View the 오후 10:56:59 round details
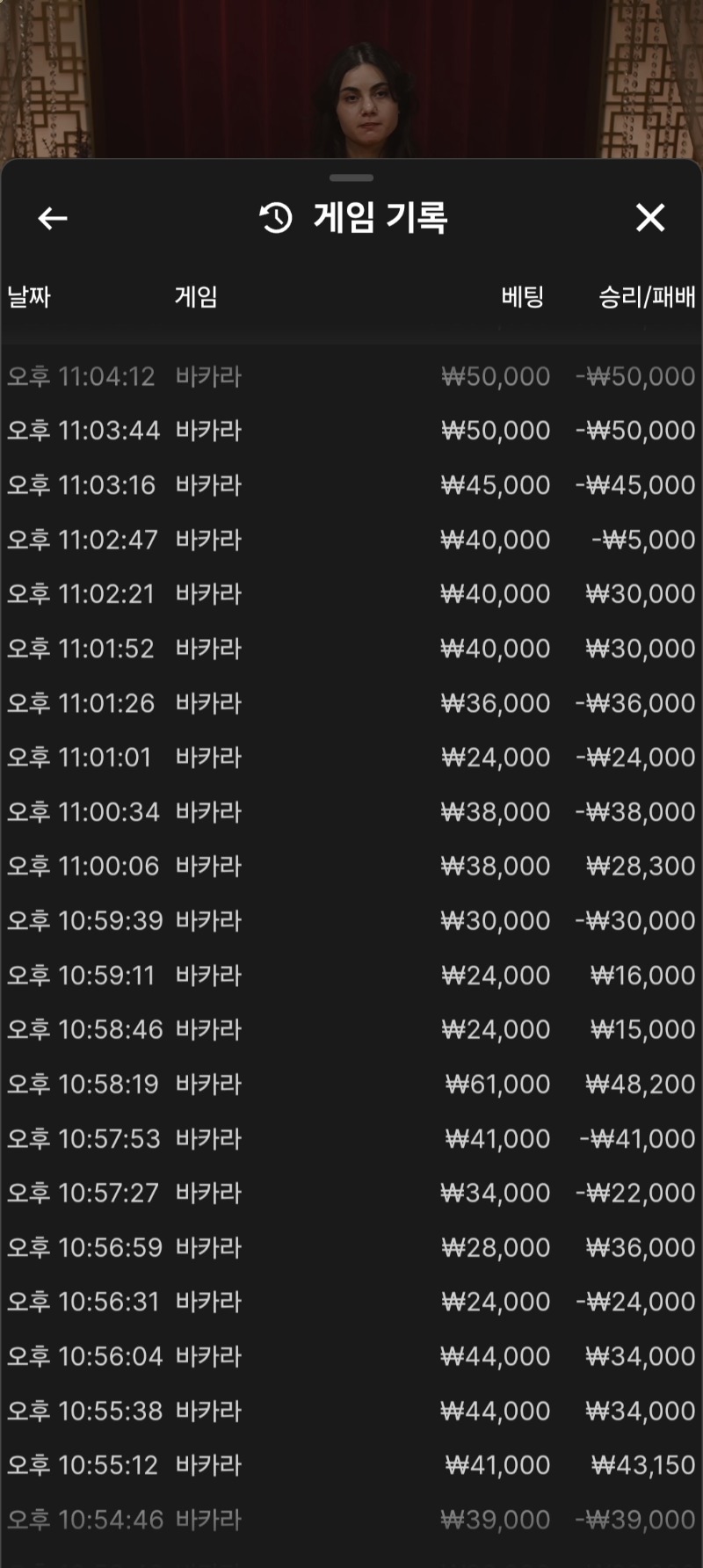The height and width of the screenshot is (1568, 703). [x=351, y=1248]
